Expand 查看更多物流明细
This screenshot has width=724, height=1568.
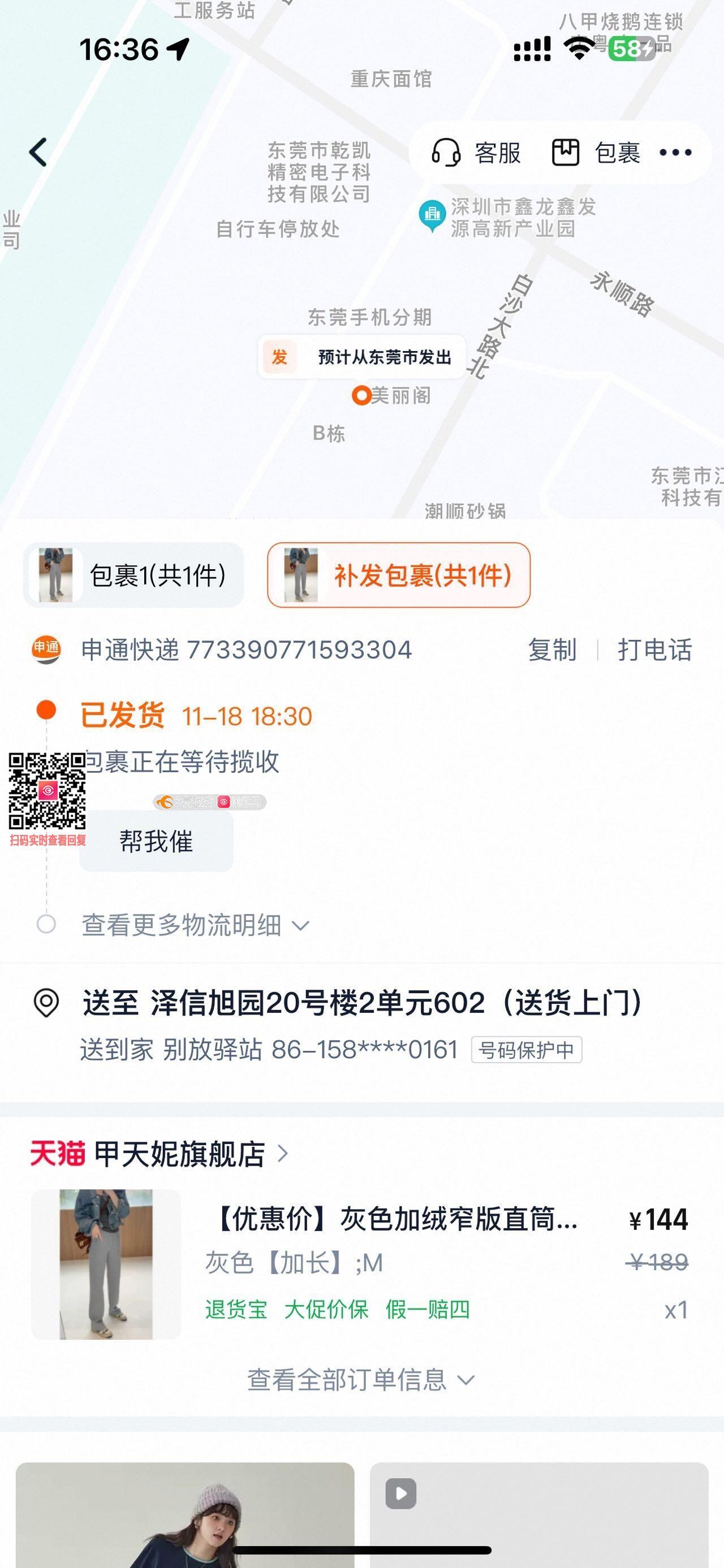(195, 925)
